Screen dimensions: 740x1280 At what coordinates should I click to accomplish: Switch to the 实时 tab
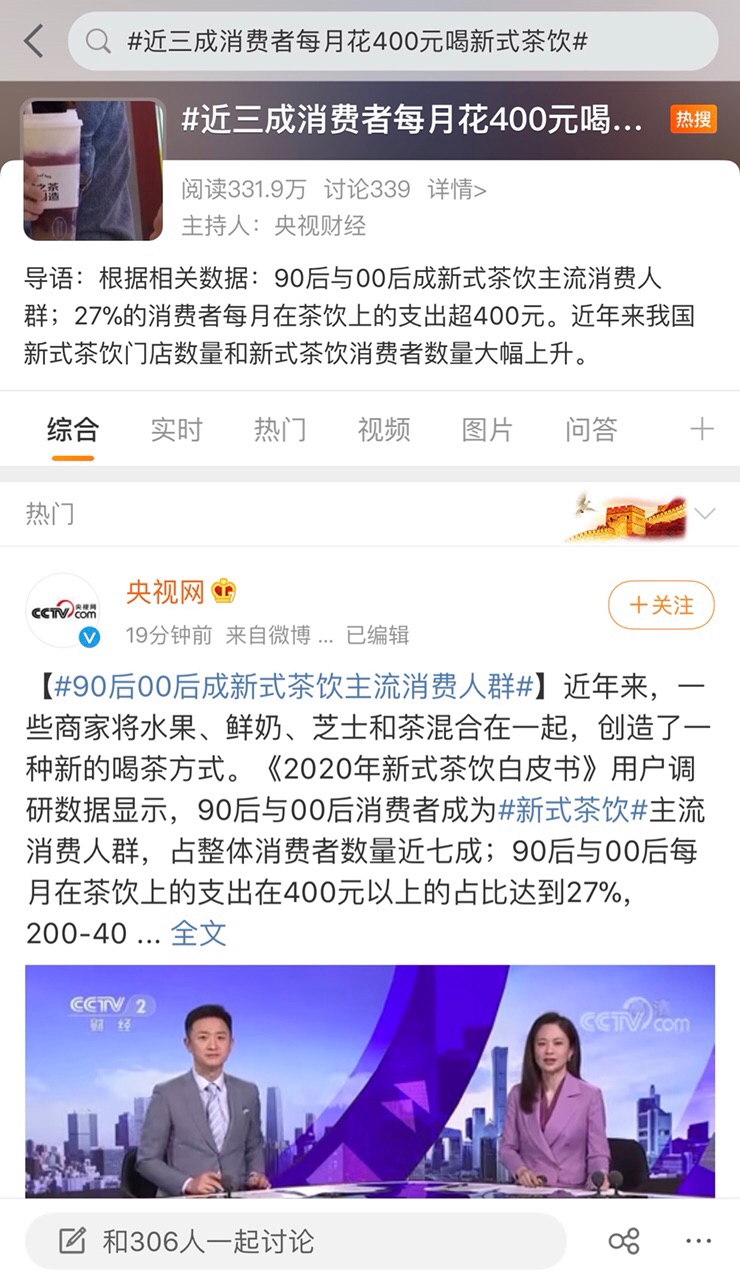177,430
